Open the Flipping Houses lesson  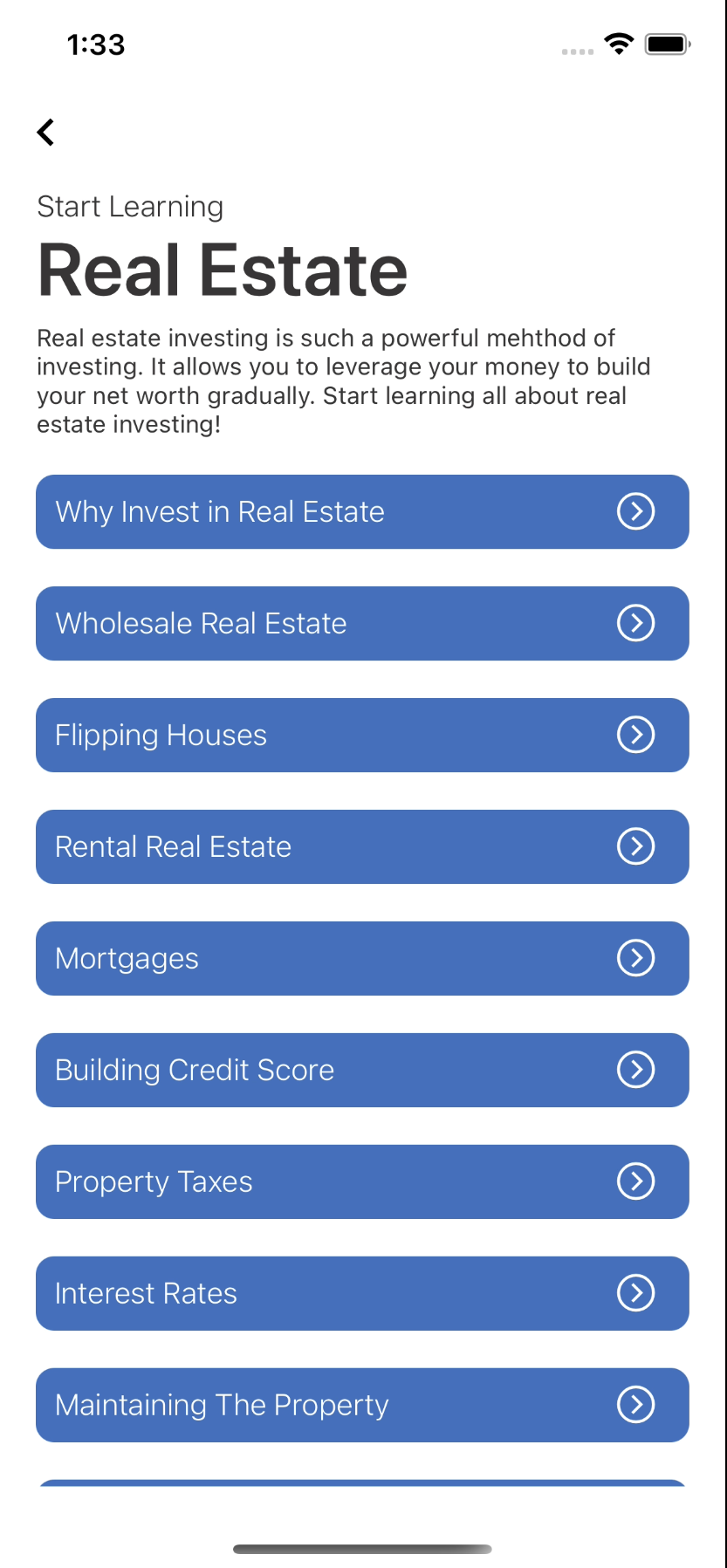(262, 735)
